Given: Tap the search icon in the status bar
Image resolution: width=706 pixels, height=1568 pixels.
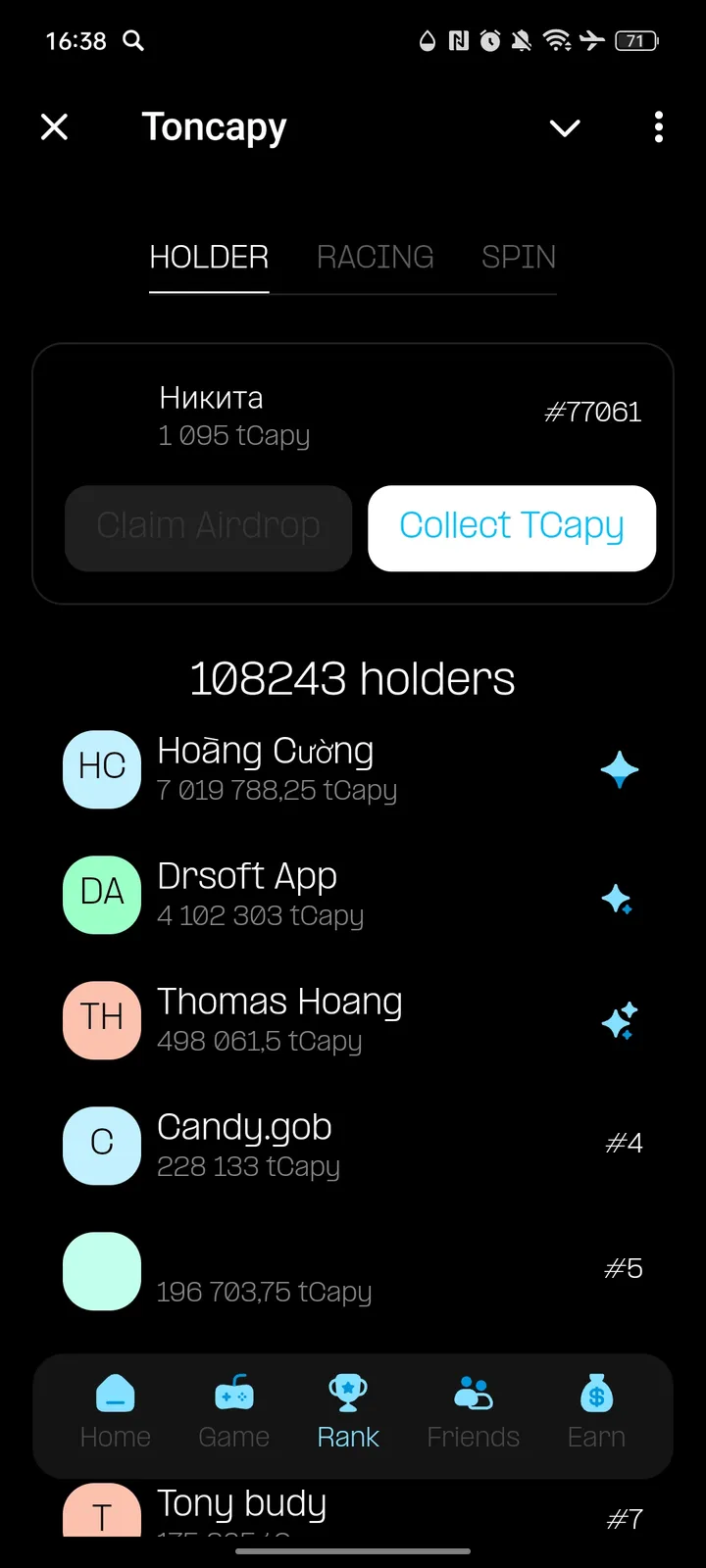Looking at the screenshot, I should (x=132, y=41).
